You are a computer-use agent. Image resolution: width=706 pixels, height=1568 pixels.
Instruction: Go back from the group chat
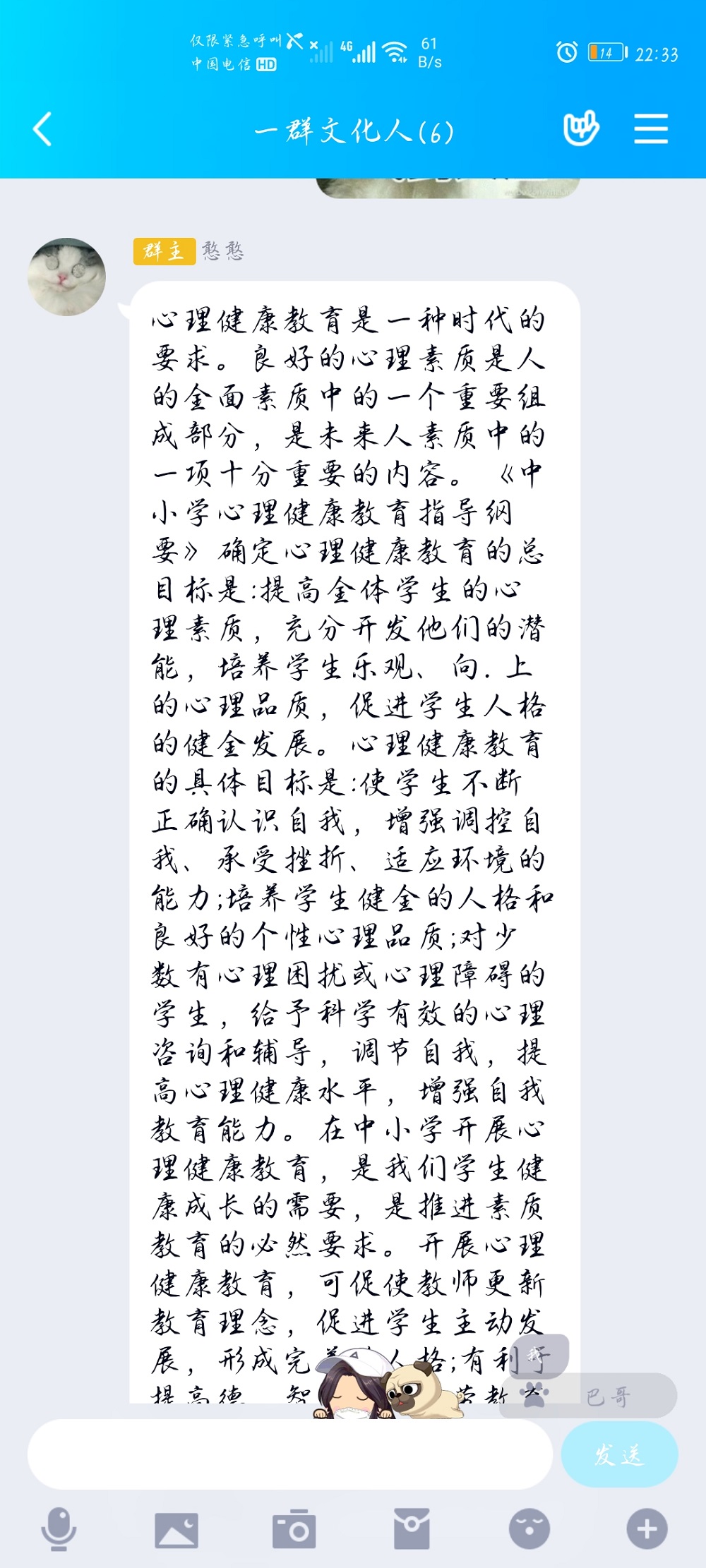tap(42, 130)
